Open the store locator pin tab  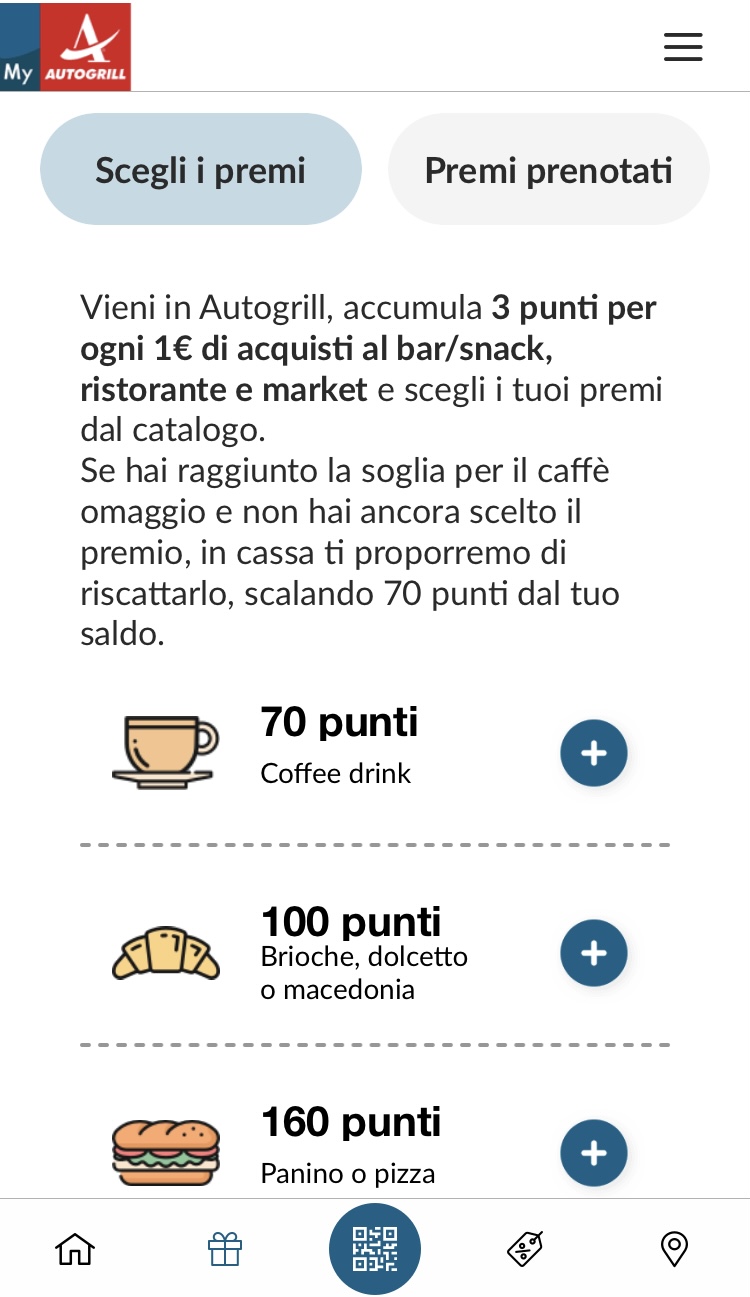675,1249
